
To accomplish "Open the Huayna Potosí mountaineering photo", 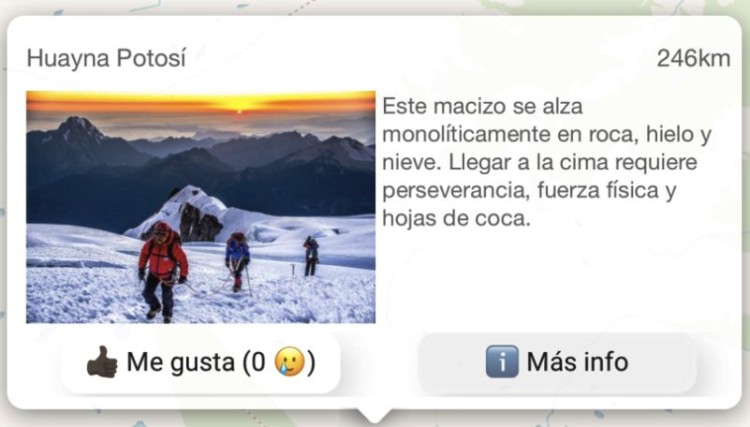I will pyautogui.click(x=200, y=207).
